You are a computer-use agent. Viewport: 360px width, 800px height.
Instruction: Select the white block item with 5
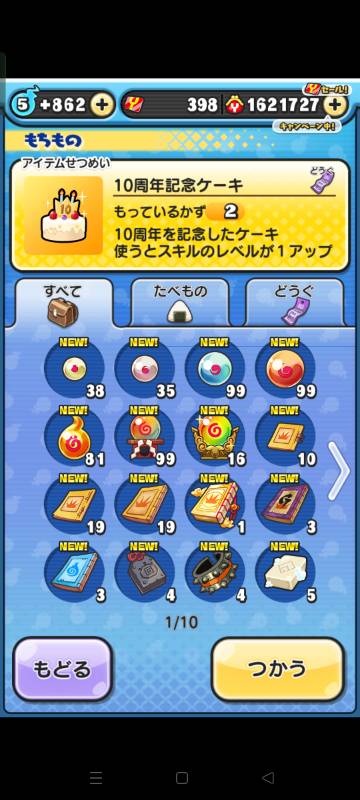click(x=285, y=572)
